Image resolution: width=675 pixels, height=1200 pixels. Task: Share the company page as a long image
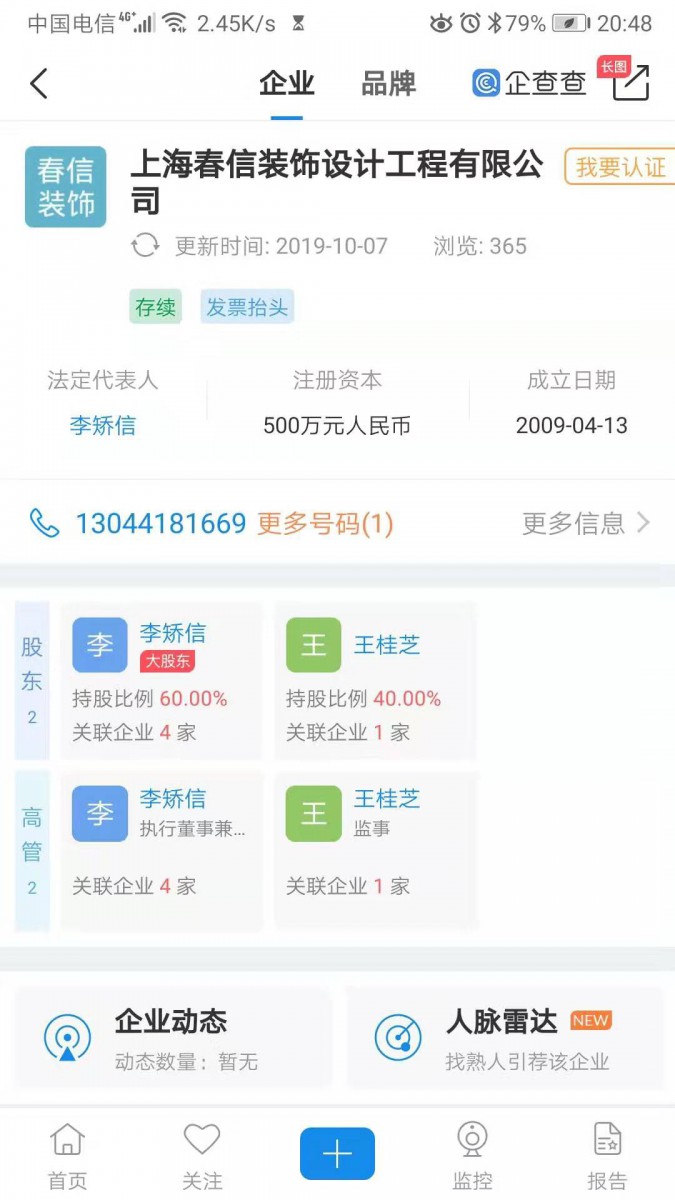(630, 82)
